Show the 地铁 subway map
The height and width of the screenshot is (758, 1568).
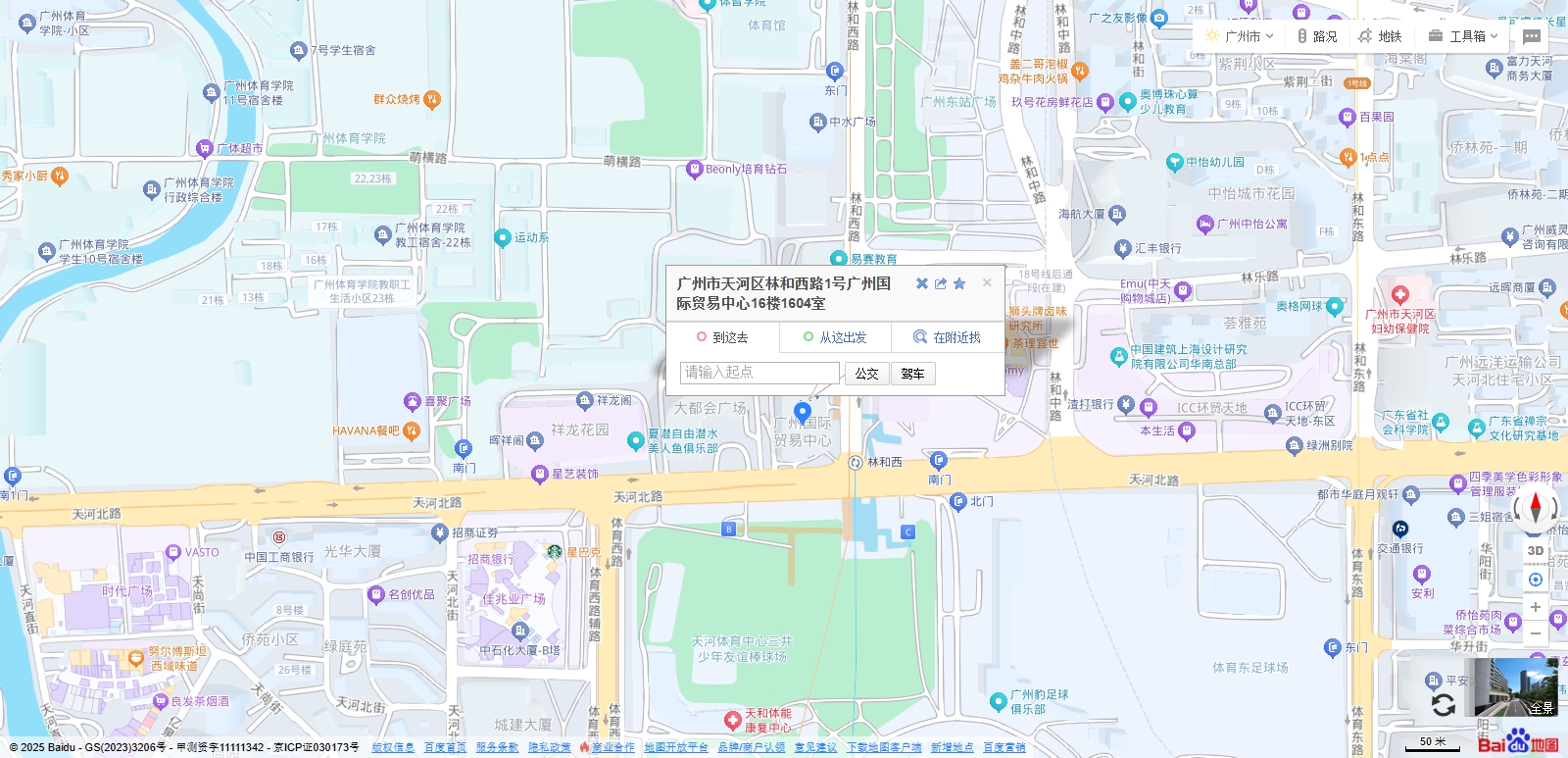tap(1380, 36)
